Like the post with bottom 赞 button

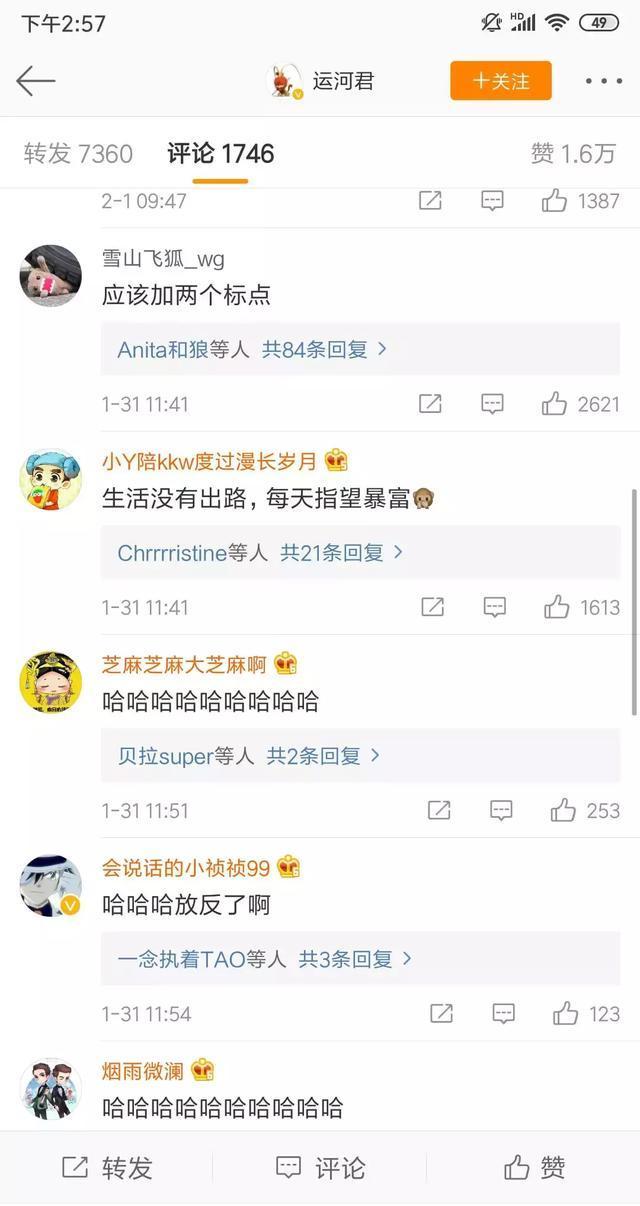click(x=534, y=1167)
